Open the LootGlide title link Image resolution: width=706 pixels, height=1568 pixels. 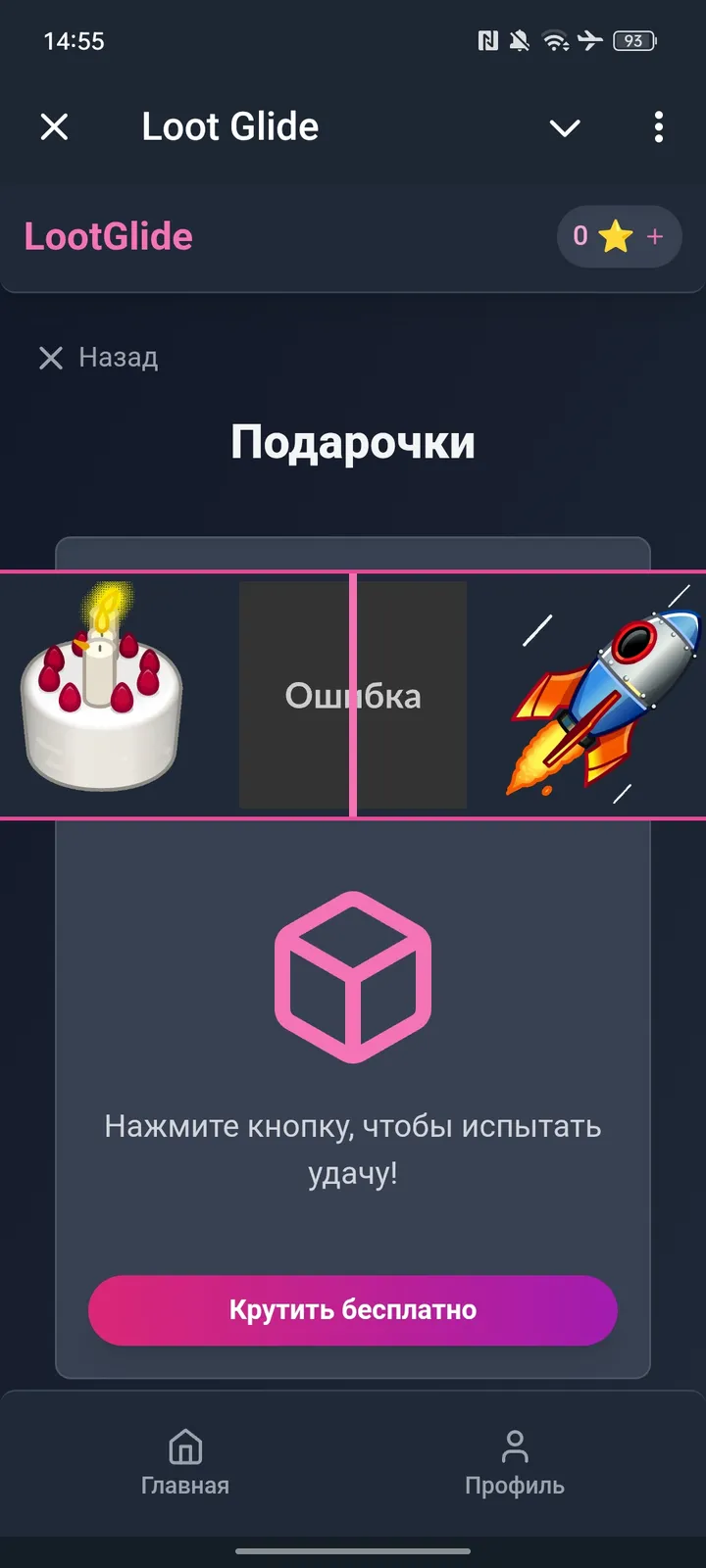(108, 235)
